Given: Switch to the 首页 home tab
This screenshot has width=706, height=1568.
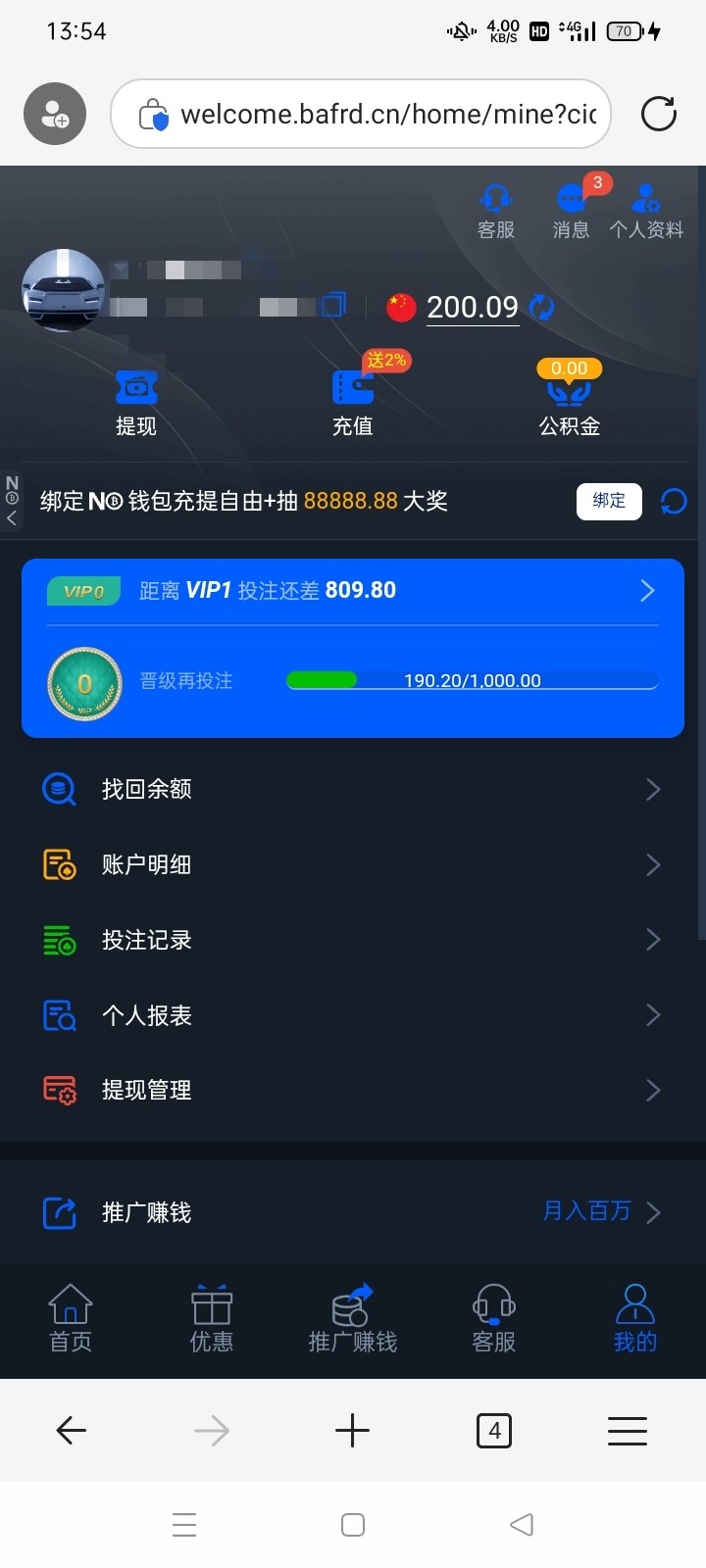Looking at the screenshot, I should [71, 1319].
